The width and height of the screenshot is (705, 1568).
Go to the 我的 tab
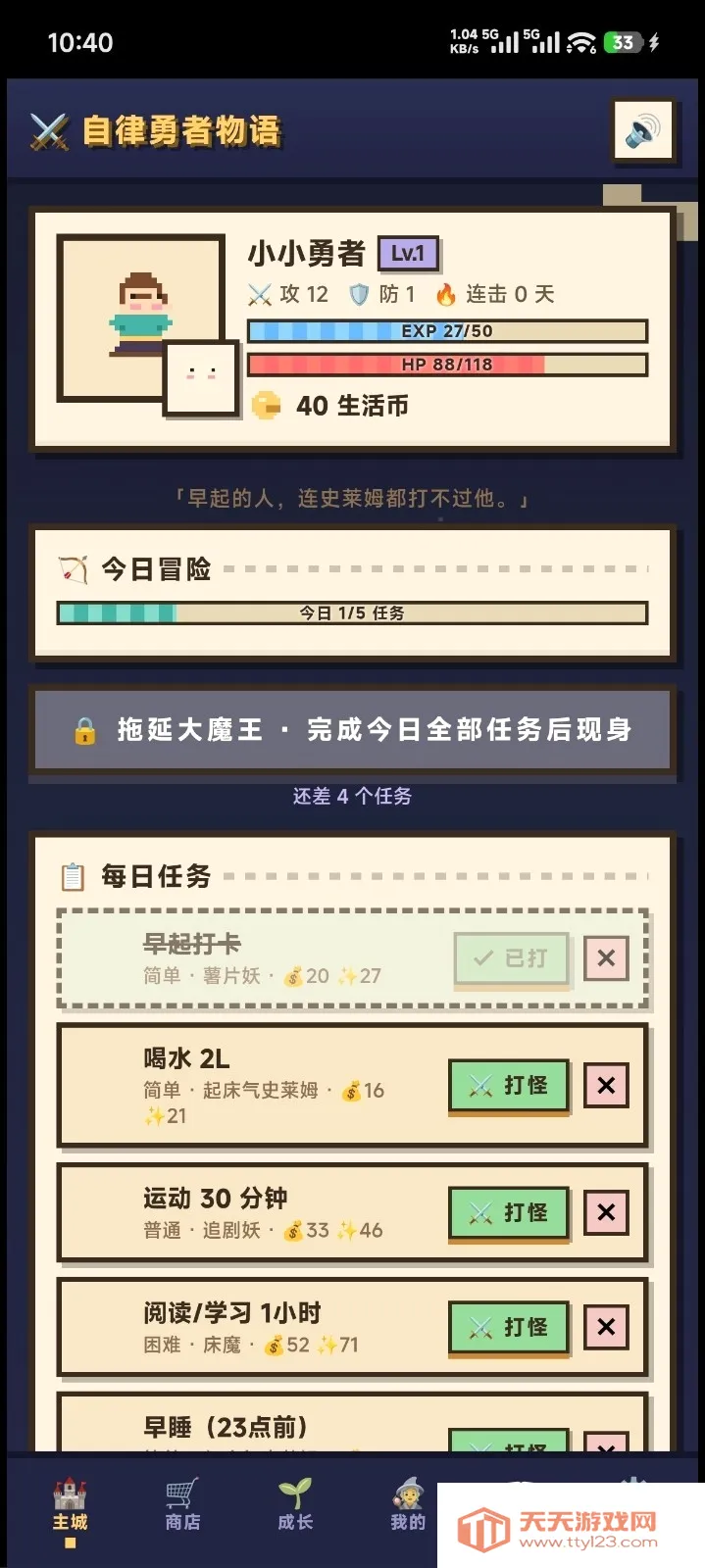408,1504
